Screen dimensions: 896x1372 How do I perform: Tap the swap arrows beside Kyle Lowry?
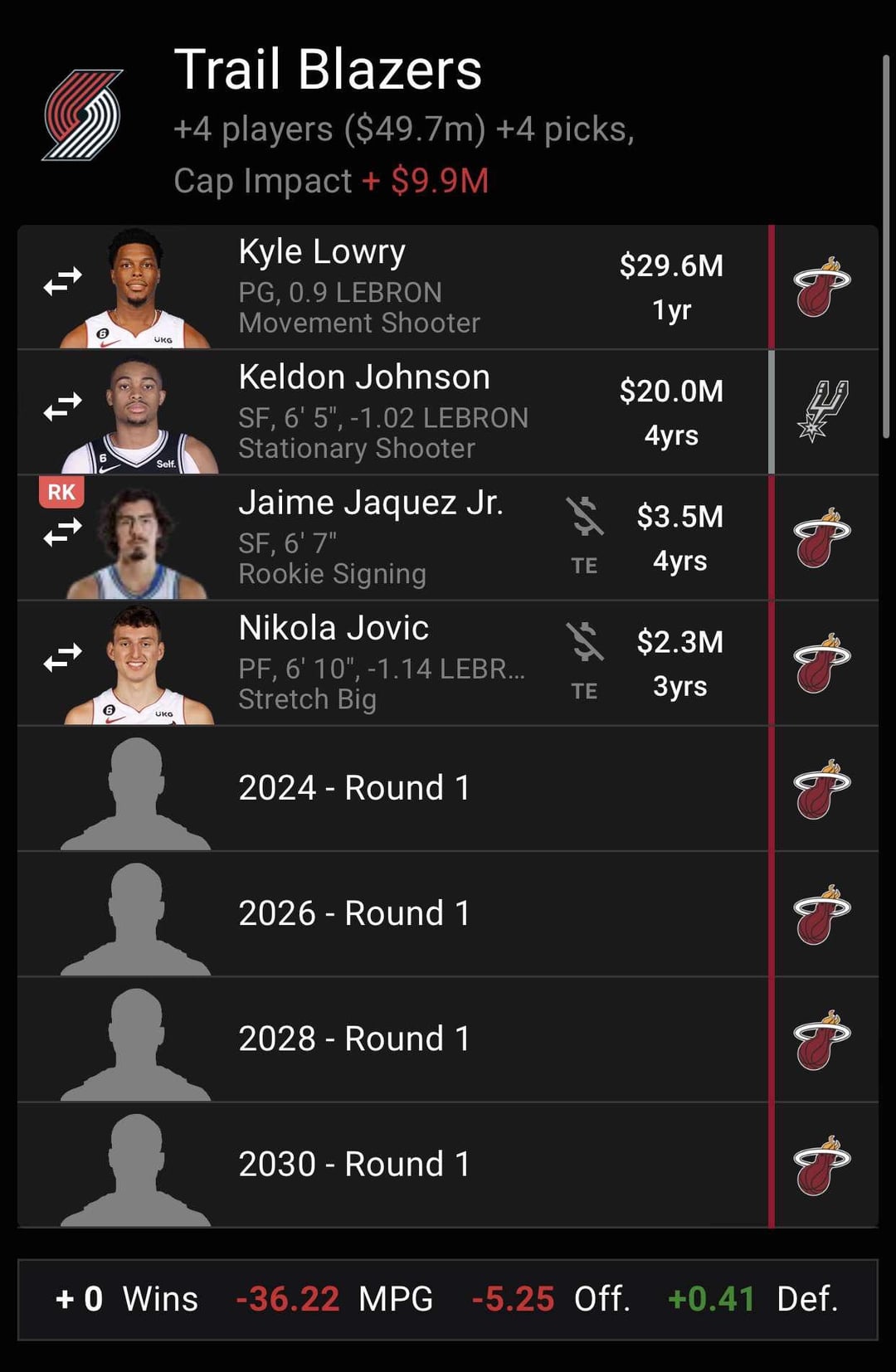click(63, 281)
